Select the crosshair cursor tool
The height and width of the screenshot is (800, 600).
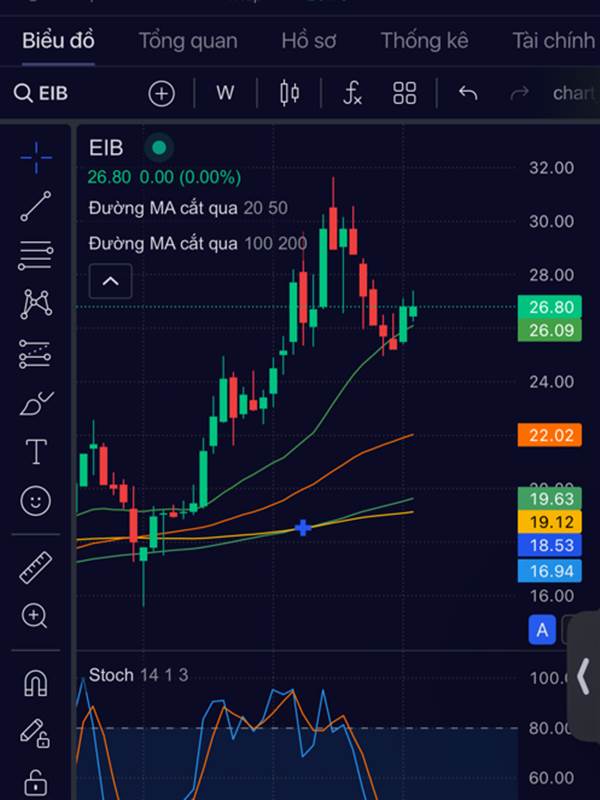pyautogui.click(x=36, y=156)
